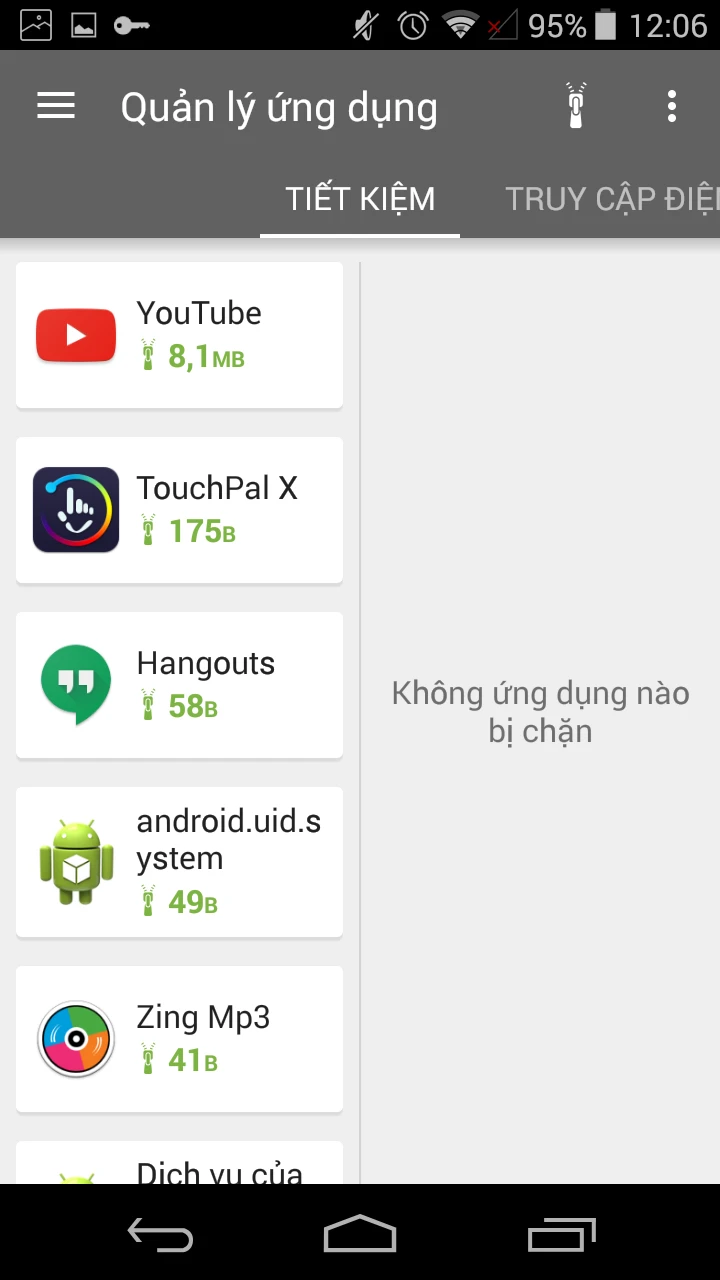
Task: Select the Hangouts app icon
Action: coord(75,685)
